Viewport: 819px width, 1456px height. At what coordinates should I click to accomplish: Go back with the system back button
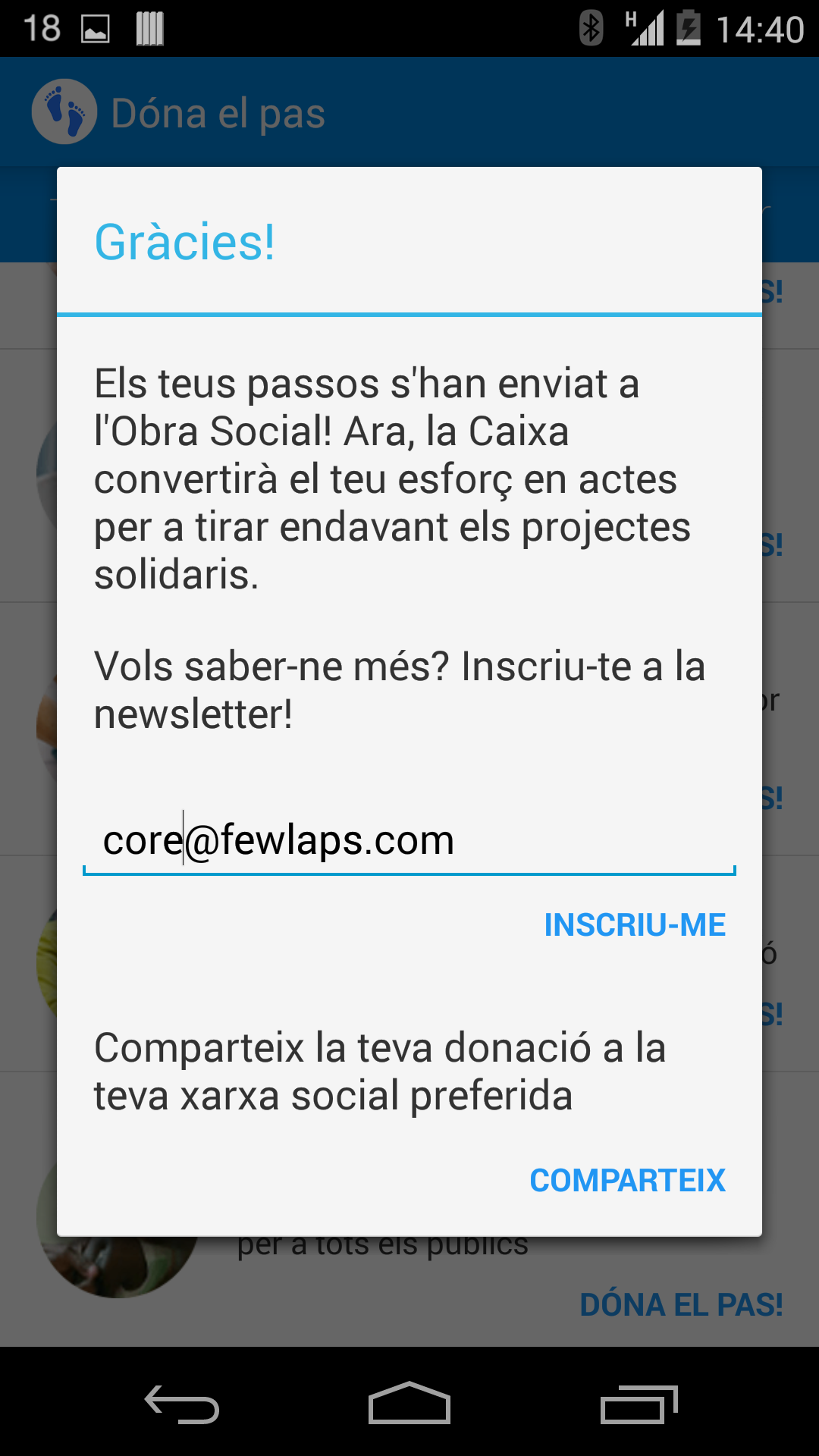(x=182, y=1404)
